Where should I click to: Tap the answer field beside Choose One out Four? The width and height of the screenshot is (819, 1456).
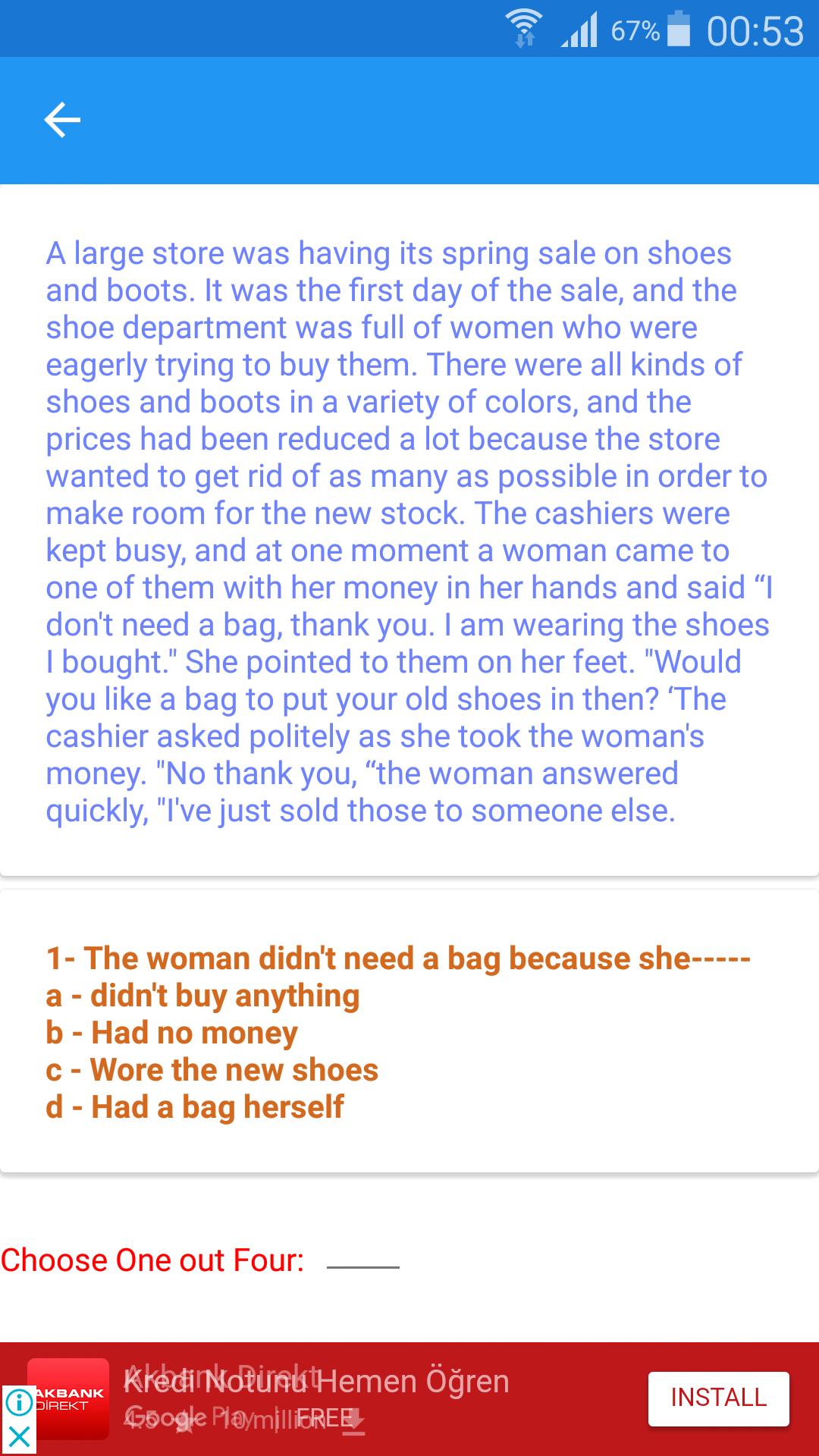[x=362, y=1260]
